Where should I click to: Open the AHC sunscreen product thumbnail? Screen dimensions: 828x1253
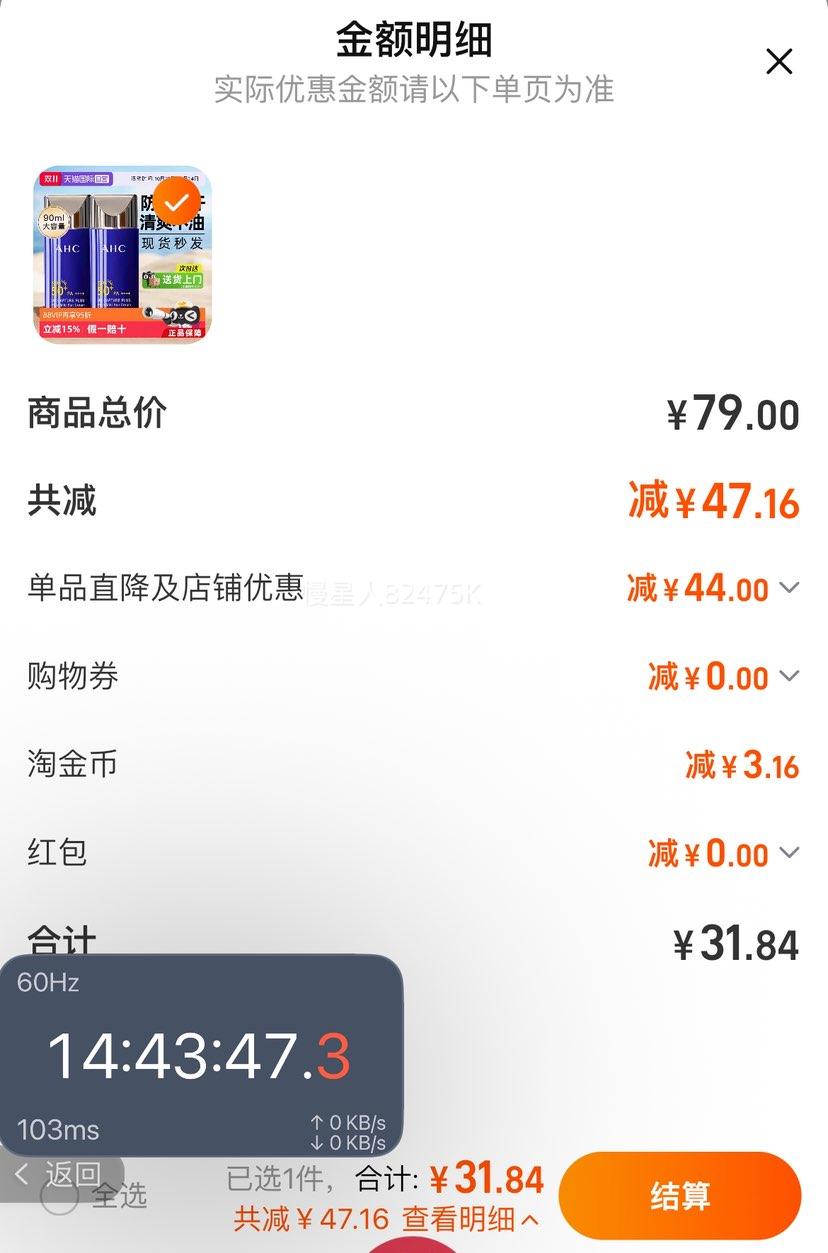click(124, 254)
